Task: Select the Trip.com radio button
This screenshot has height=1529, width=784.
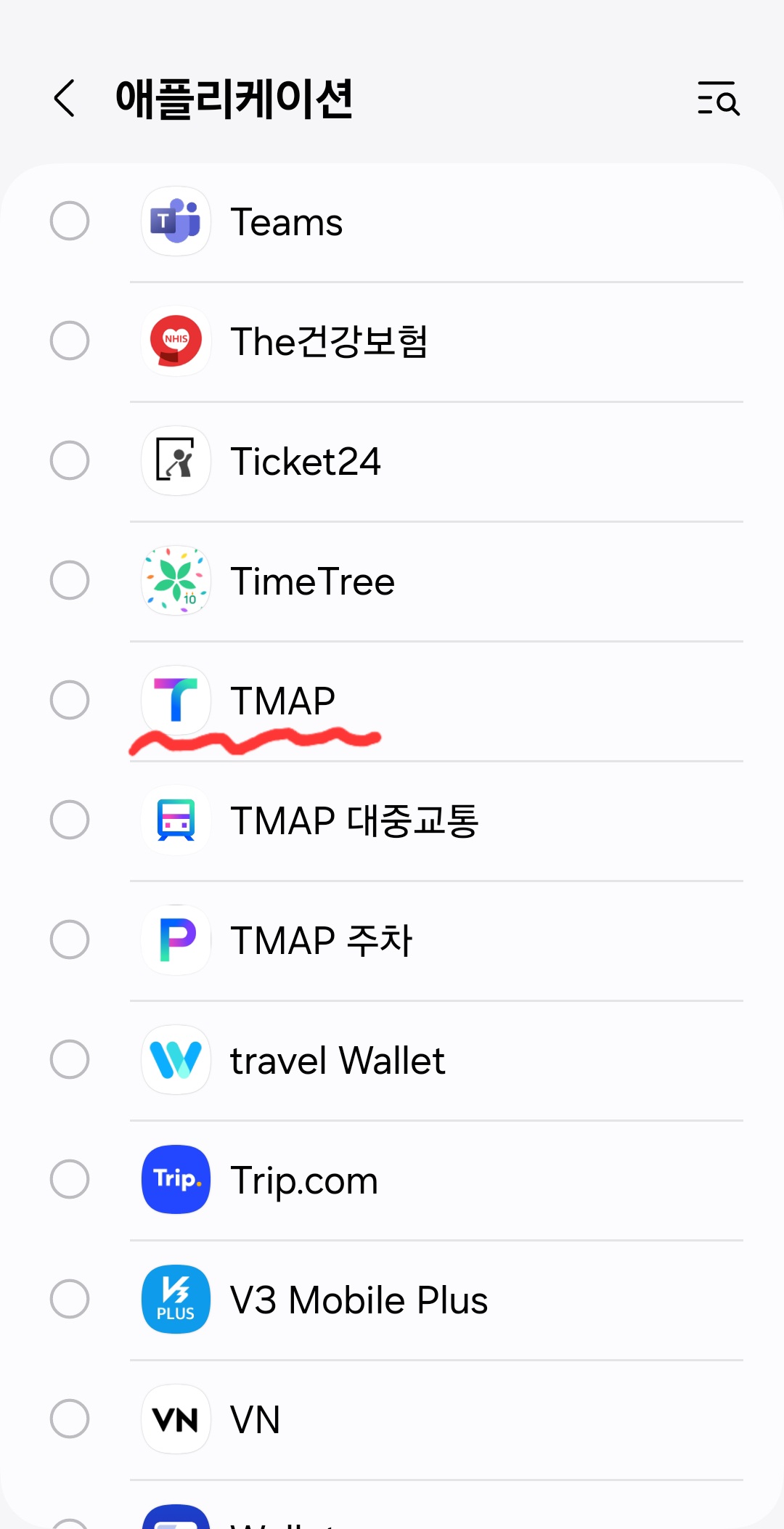Action: 70,1179
